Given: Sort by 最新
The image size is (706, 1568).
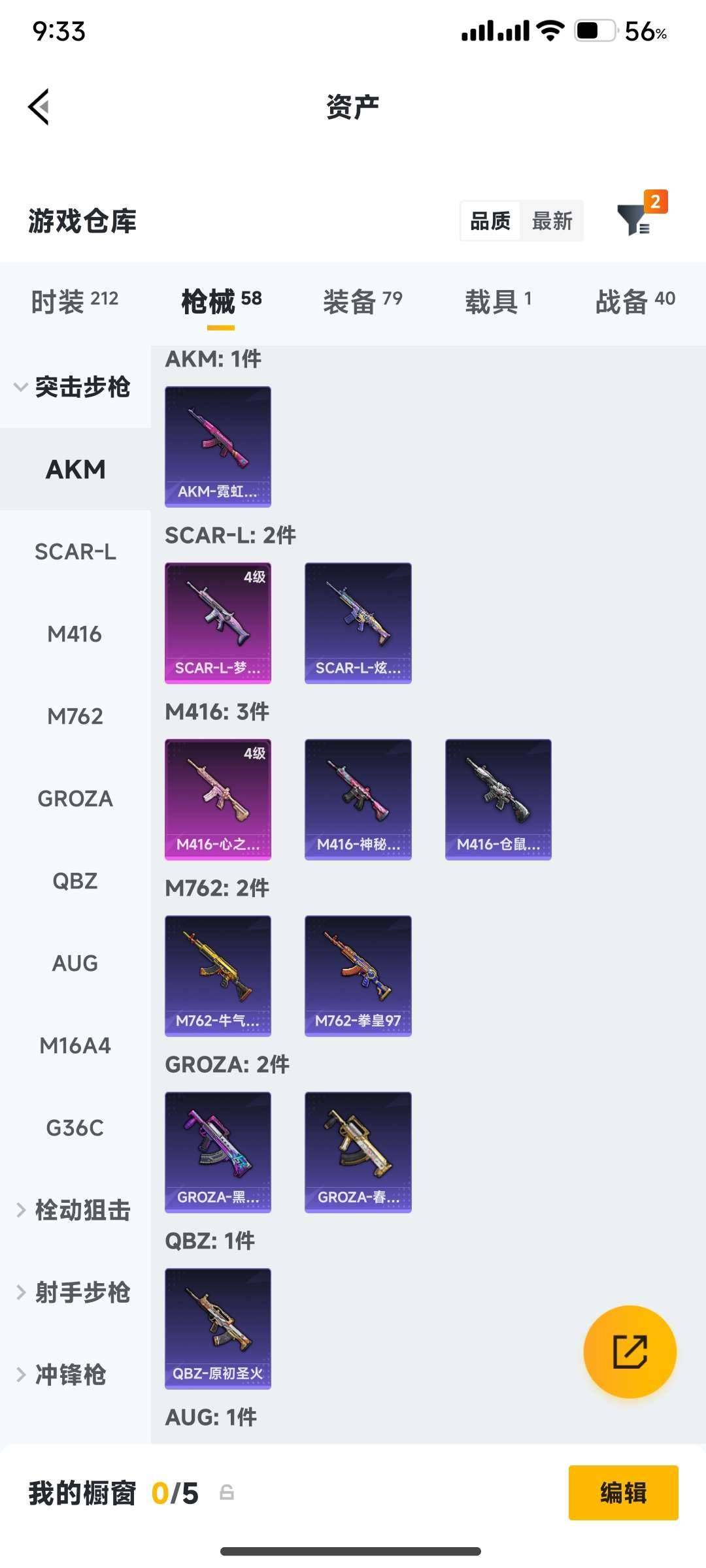Looking at the screenshot, I should [552, 221].
